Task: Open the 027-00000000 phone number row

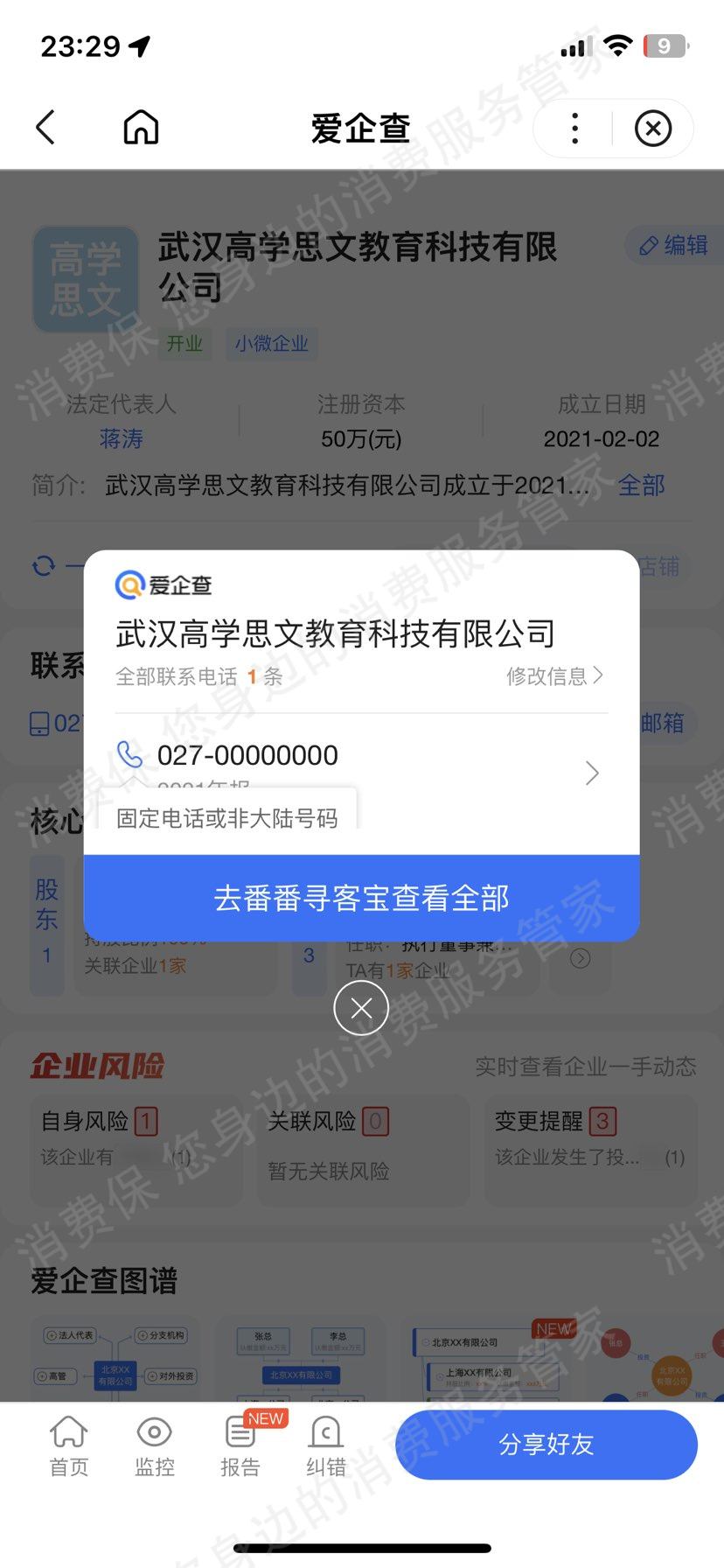Action: point(360,766)
